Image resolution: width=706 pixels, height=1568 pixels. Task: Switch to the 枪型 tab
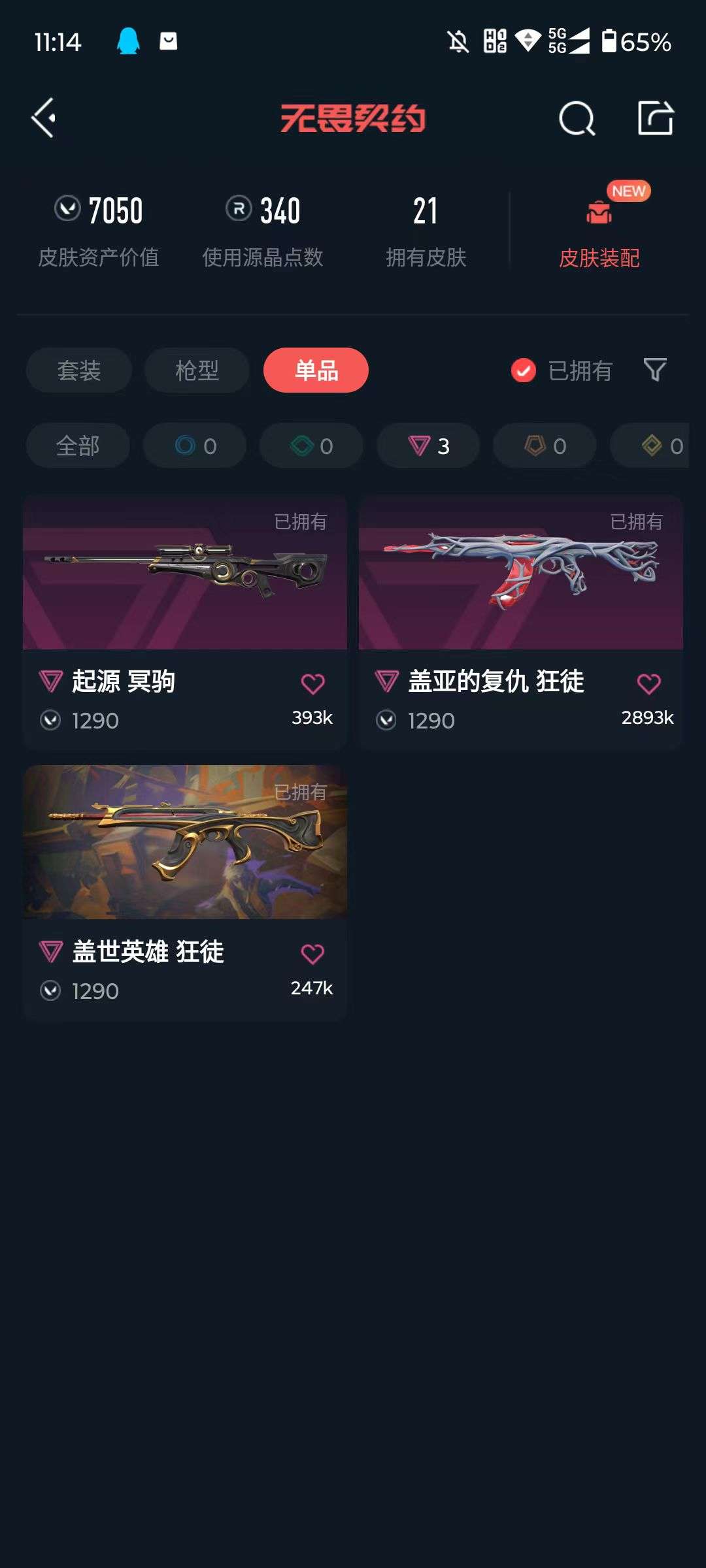point(196,370)
